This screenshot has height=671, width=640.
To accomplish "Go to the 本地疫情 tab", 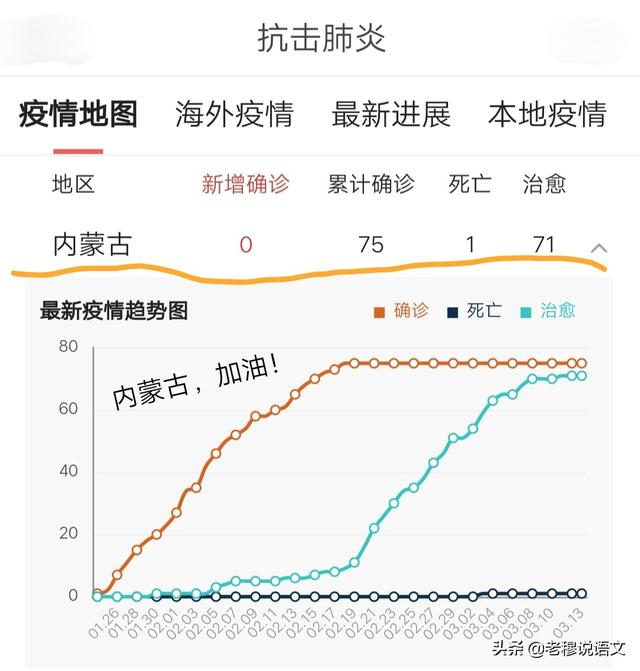I will [x=547, y=114].
